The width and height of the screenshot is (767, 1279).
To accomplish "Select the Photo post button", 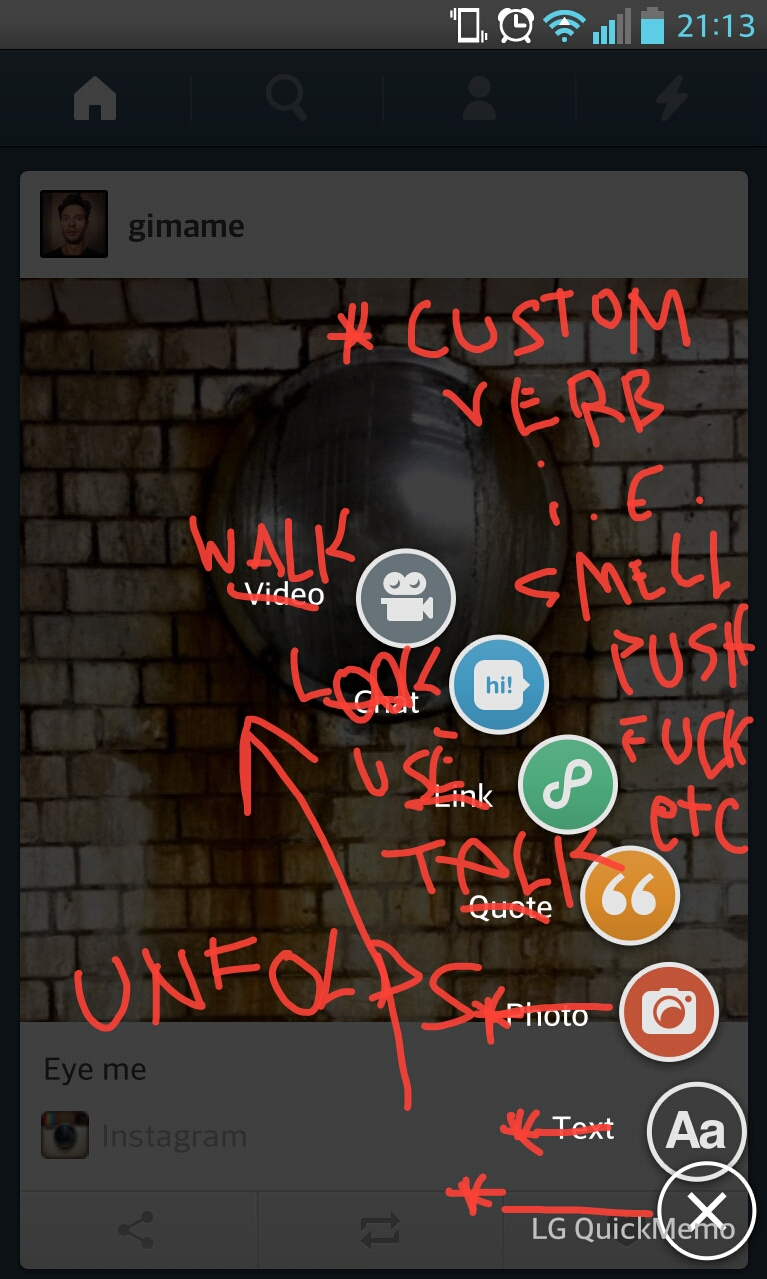I will [668, 1013].
